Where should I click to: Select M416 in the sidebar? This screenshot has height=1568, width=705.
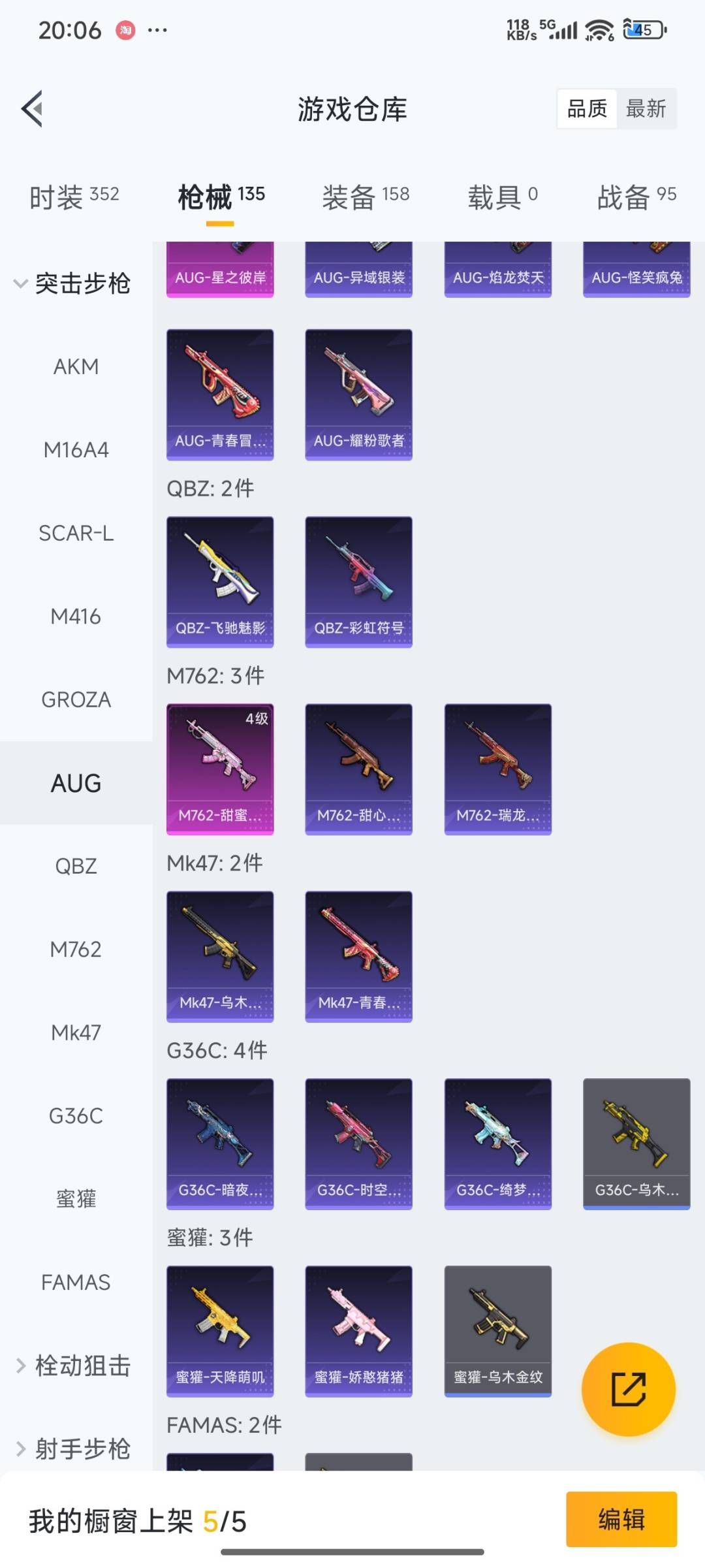coord(76,616)
